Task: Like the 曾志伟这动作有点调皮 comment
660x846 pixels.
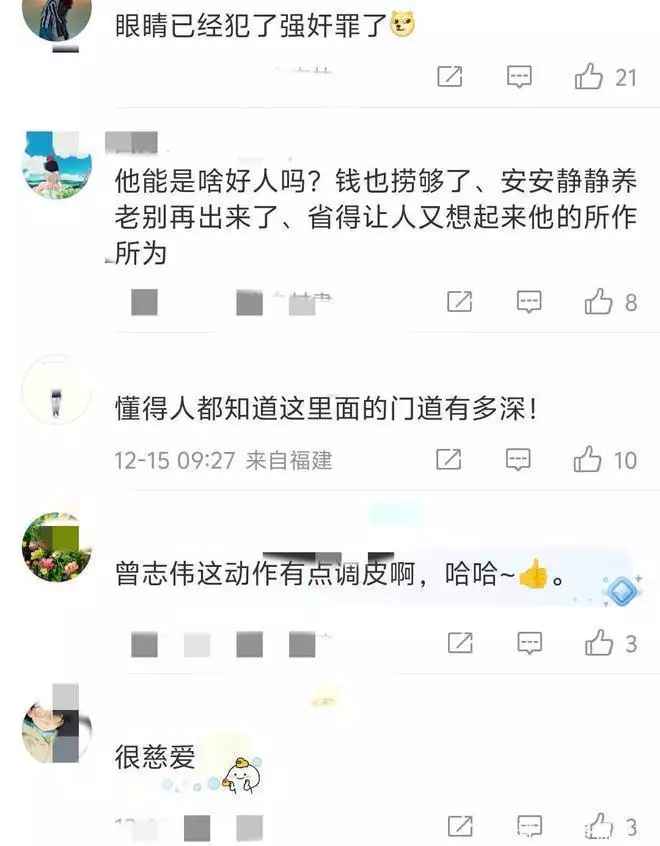Action: 599,643
